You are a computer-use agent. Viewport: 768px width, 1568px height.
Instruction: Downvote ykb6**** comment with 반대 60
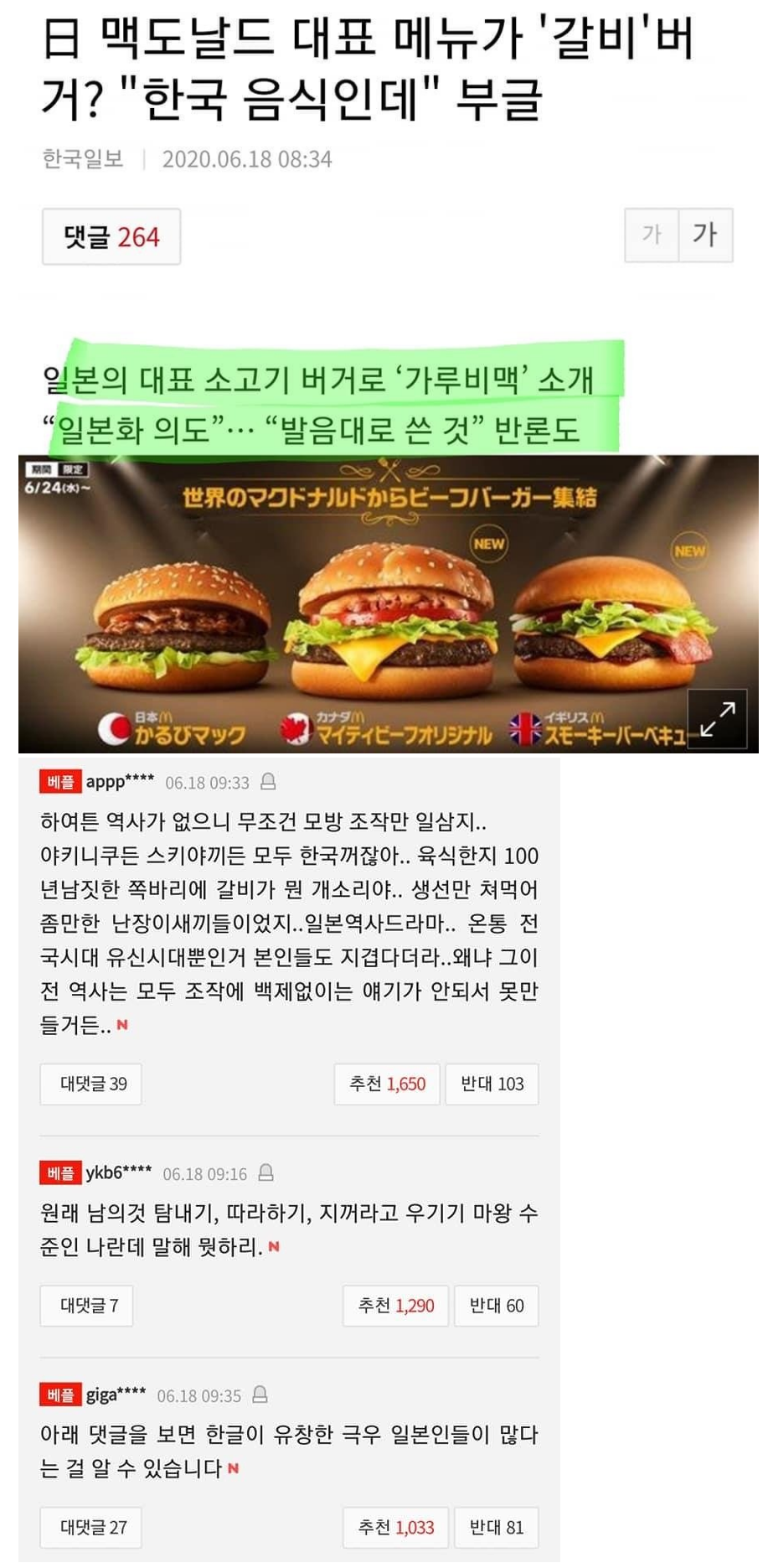[497, 1305]
